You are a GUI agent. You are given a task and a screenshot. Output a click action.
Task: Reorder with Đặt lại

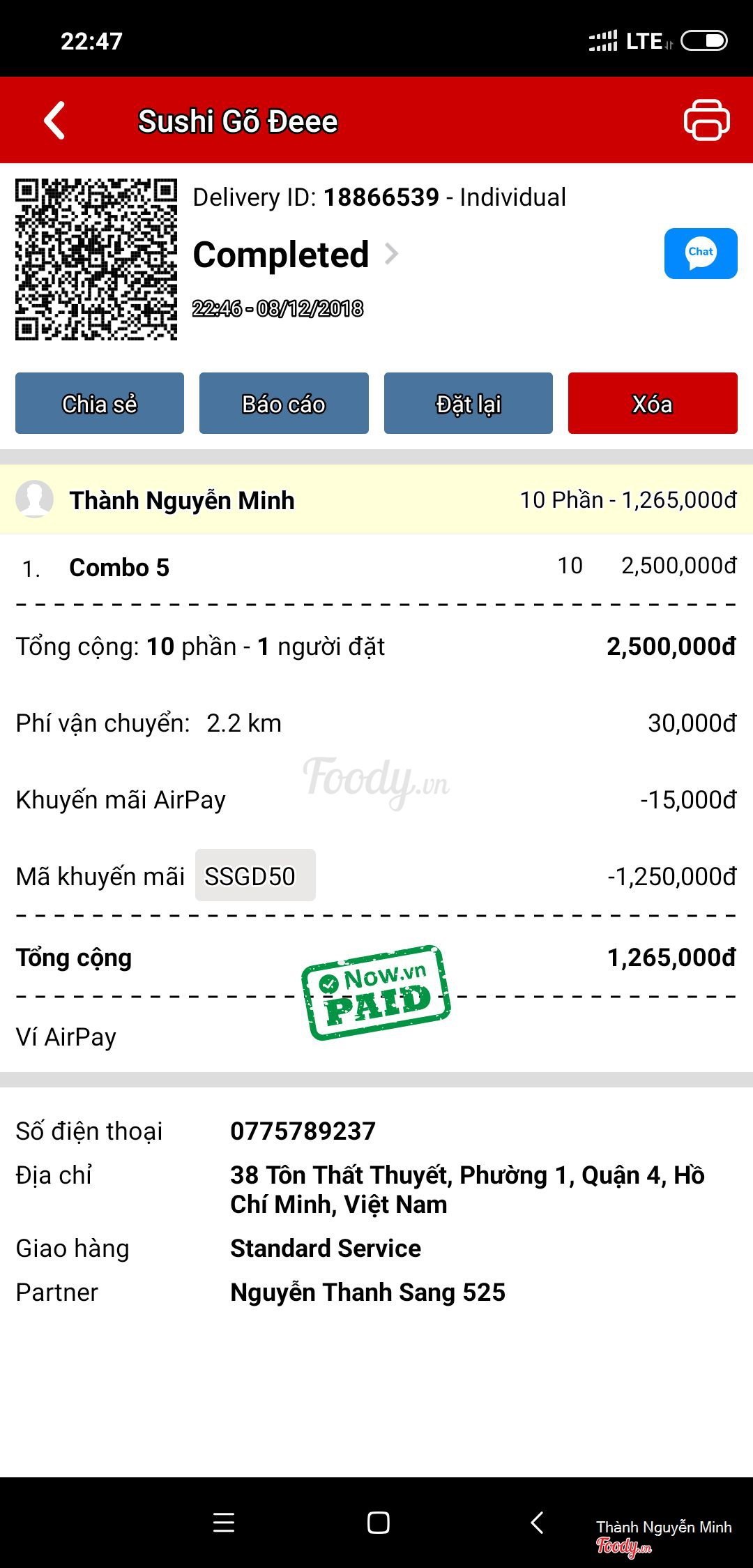point(468,404)
